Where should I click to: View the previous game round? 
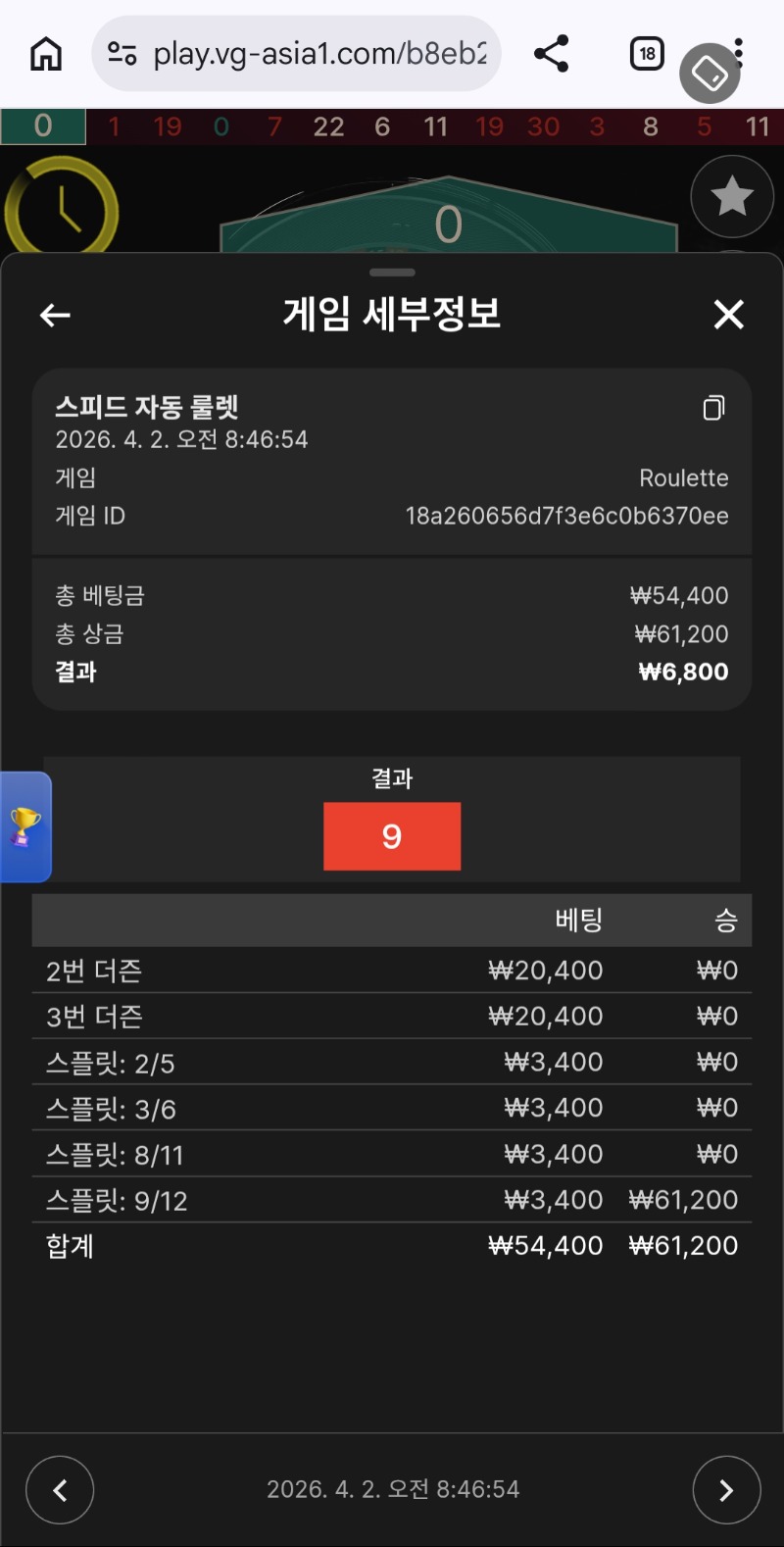(60, 1490)
